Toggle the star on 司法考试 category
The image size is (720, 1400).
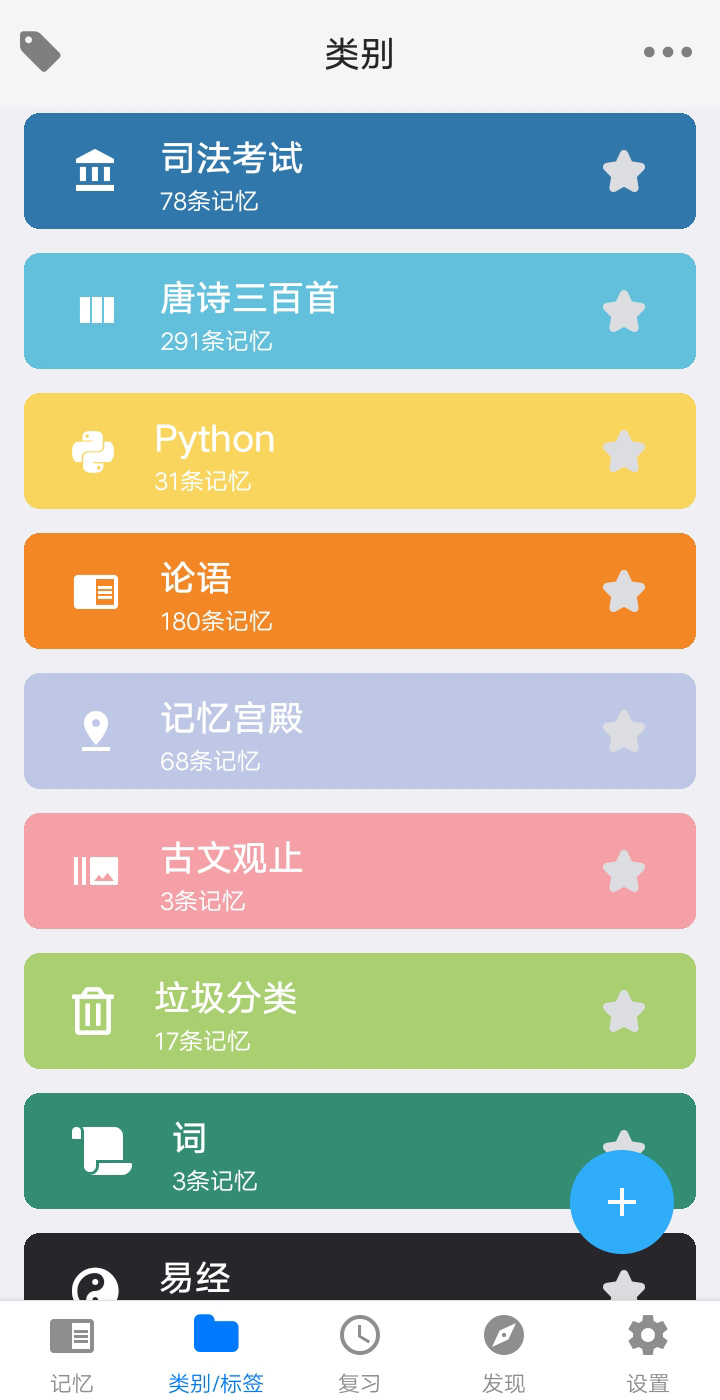point(624,170)
